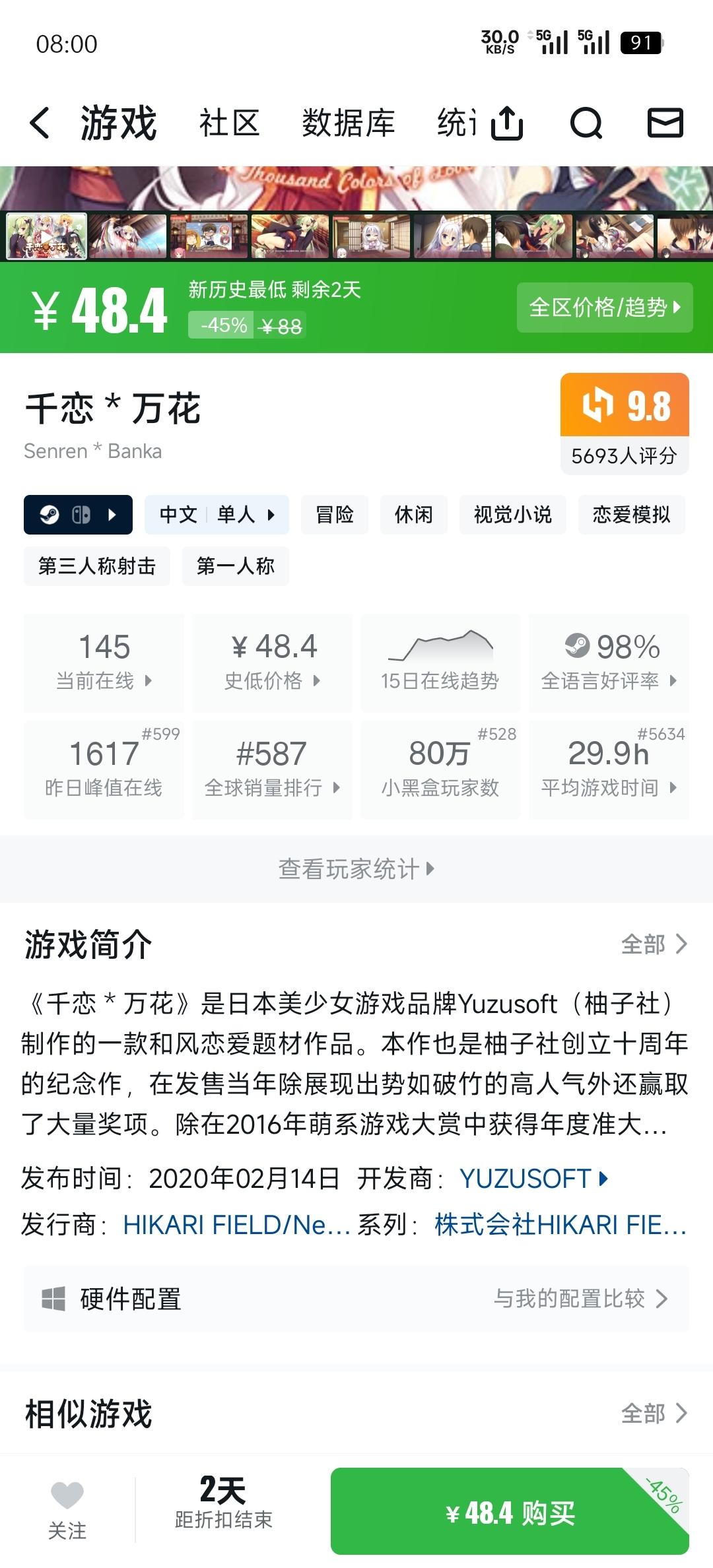Image resolution: width=713 pixels, height=1568 pixels.
Task: Select the 视觉小说 tag
Action: [512, 515]
